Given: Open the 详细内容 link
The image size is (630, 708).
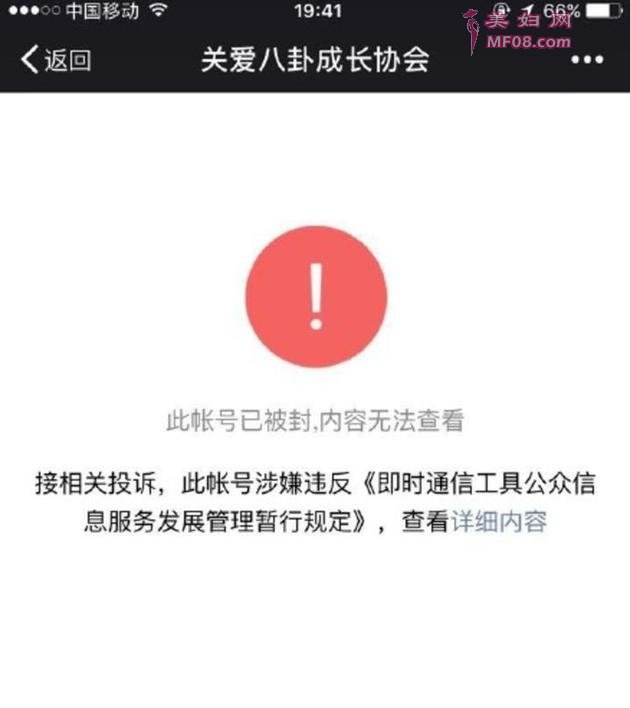Looking at the screenshot, I should (x=499, y=522).
